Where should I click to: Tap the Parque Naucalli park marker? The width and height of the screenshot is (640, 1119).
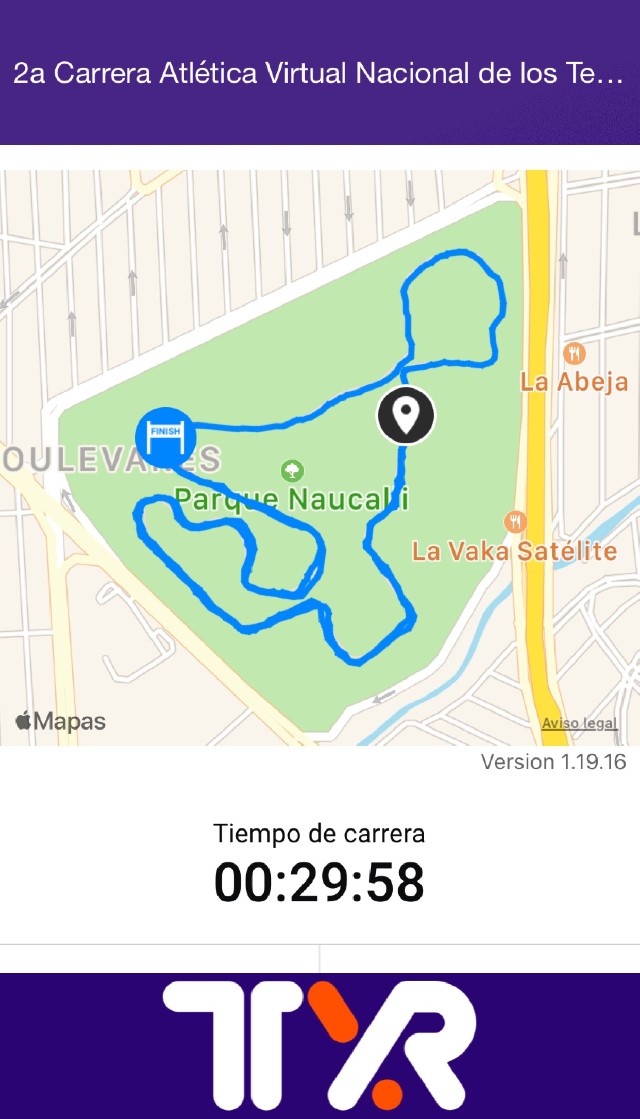293,470
